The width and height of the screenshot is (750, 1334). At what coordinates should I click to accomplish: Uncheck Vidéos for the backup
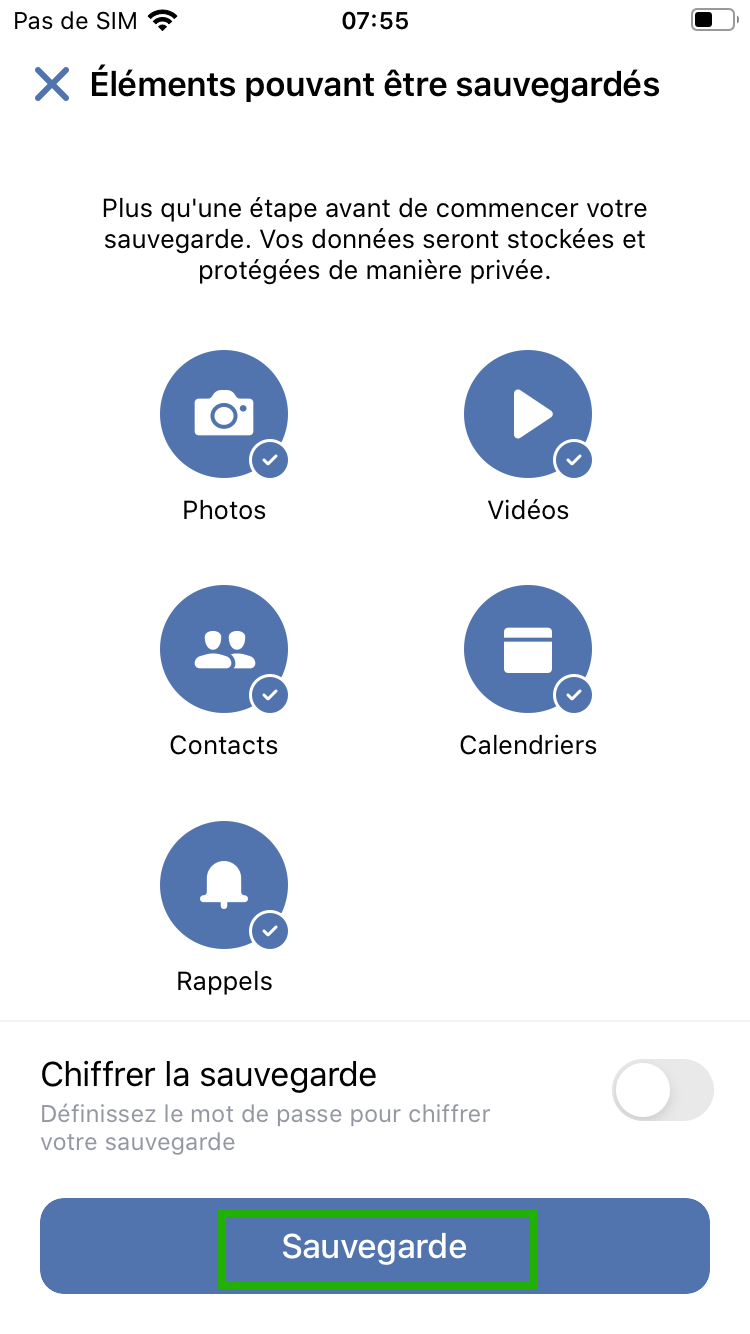528,414
